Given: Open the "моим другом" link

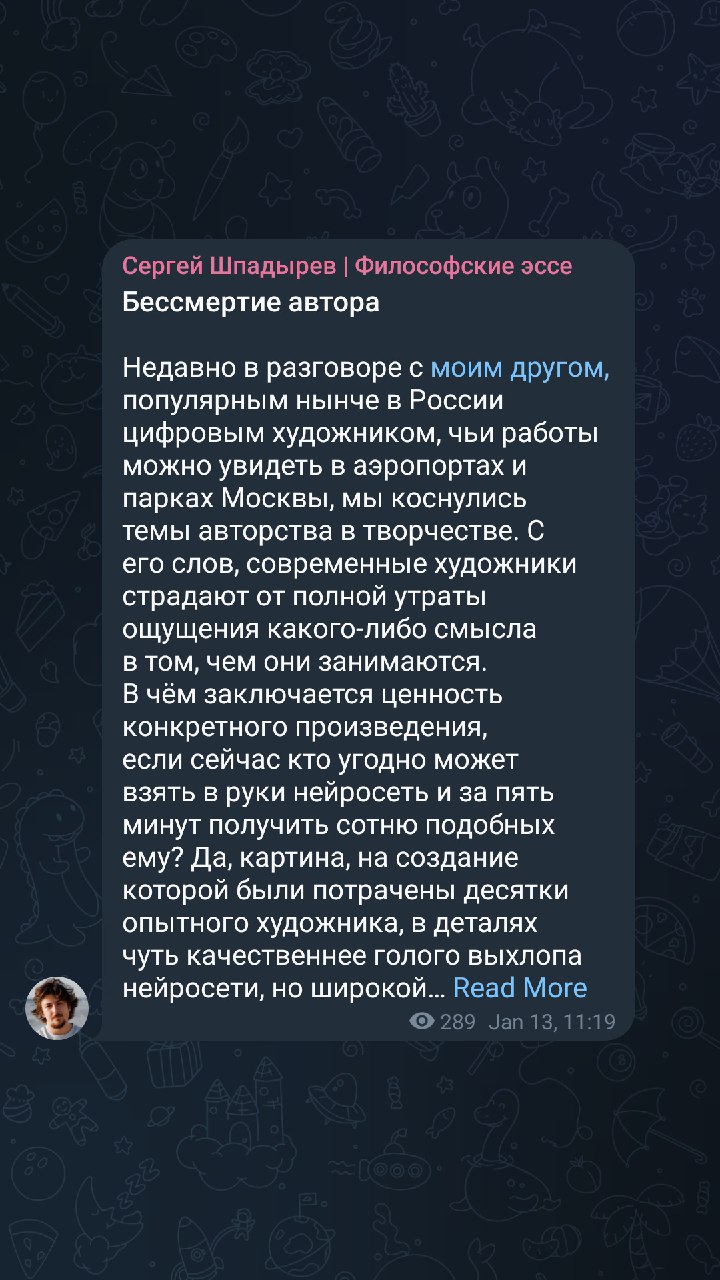Looking at the screenshot, I should pos(520,368).
